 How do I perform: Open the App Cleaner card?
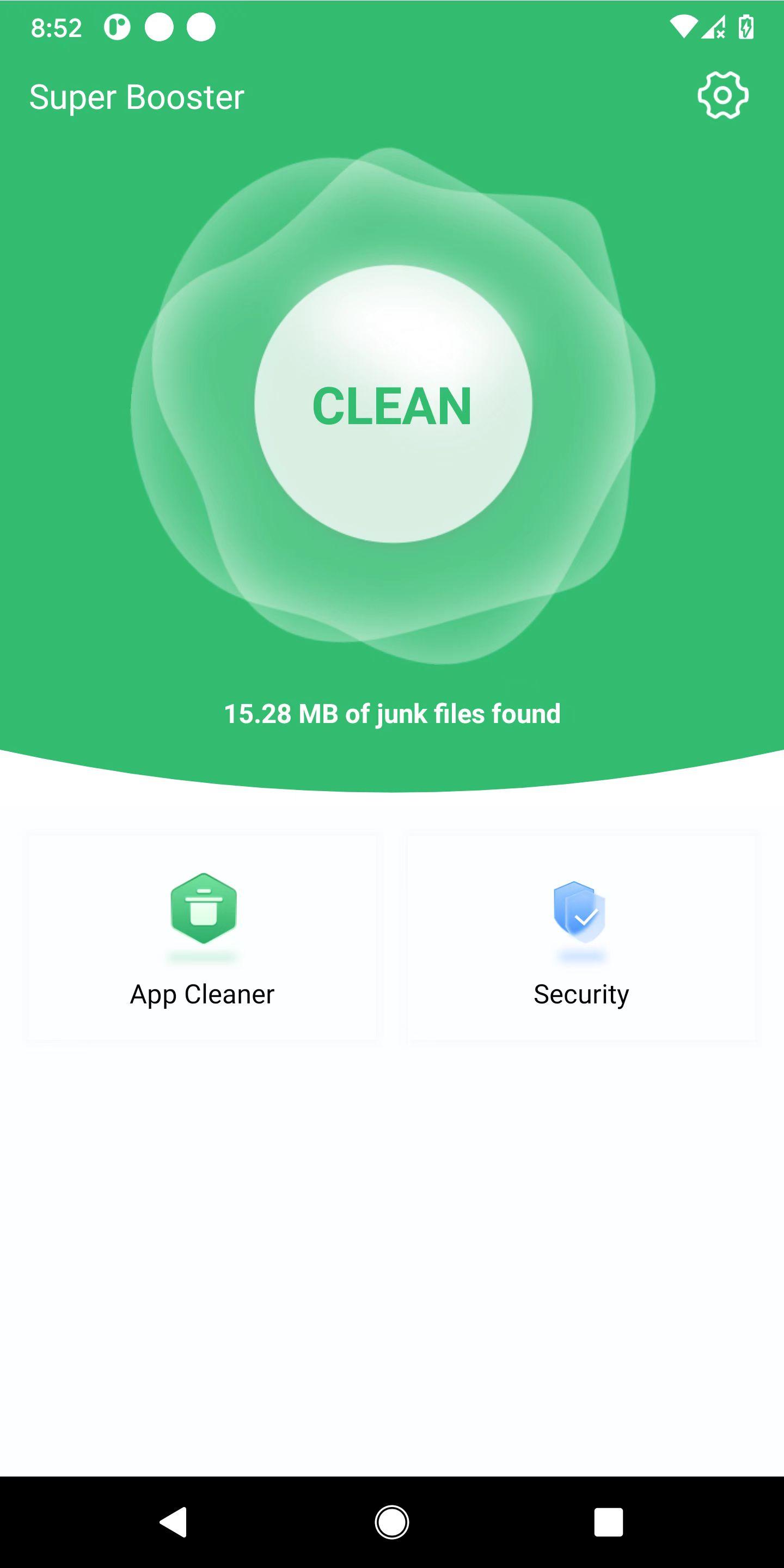(202, 938)
